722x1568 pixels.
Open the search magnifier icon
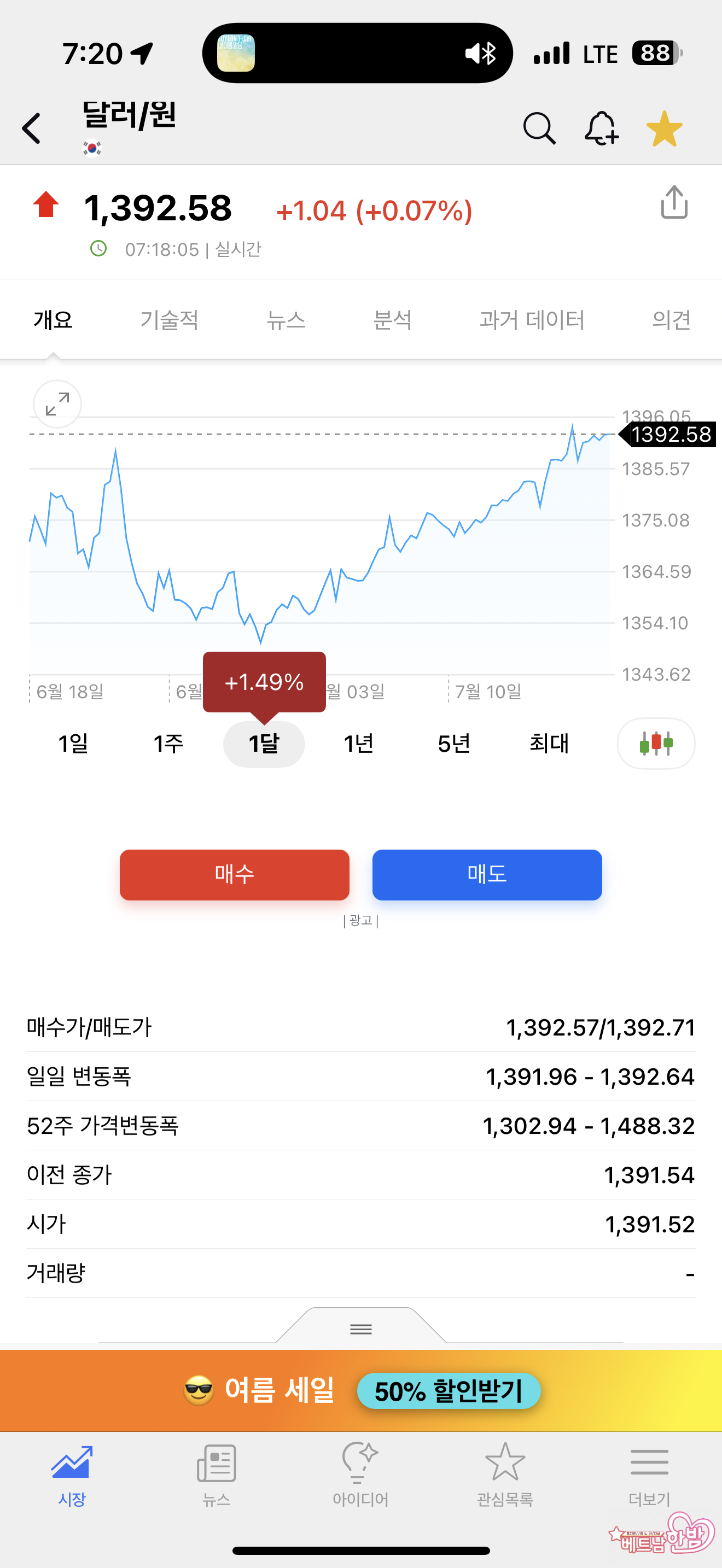pos(539,128)
